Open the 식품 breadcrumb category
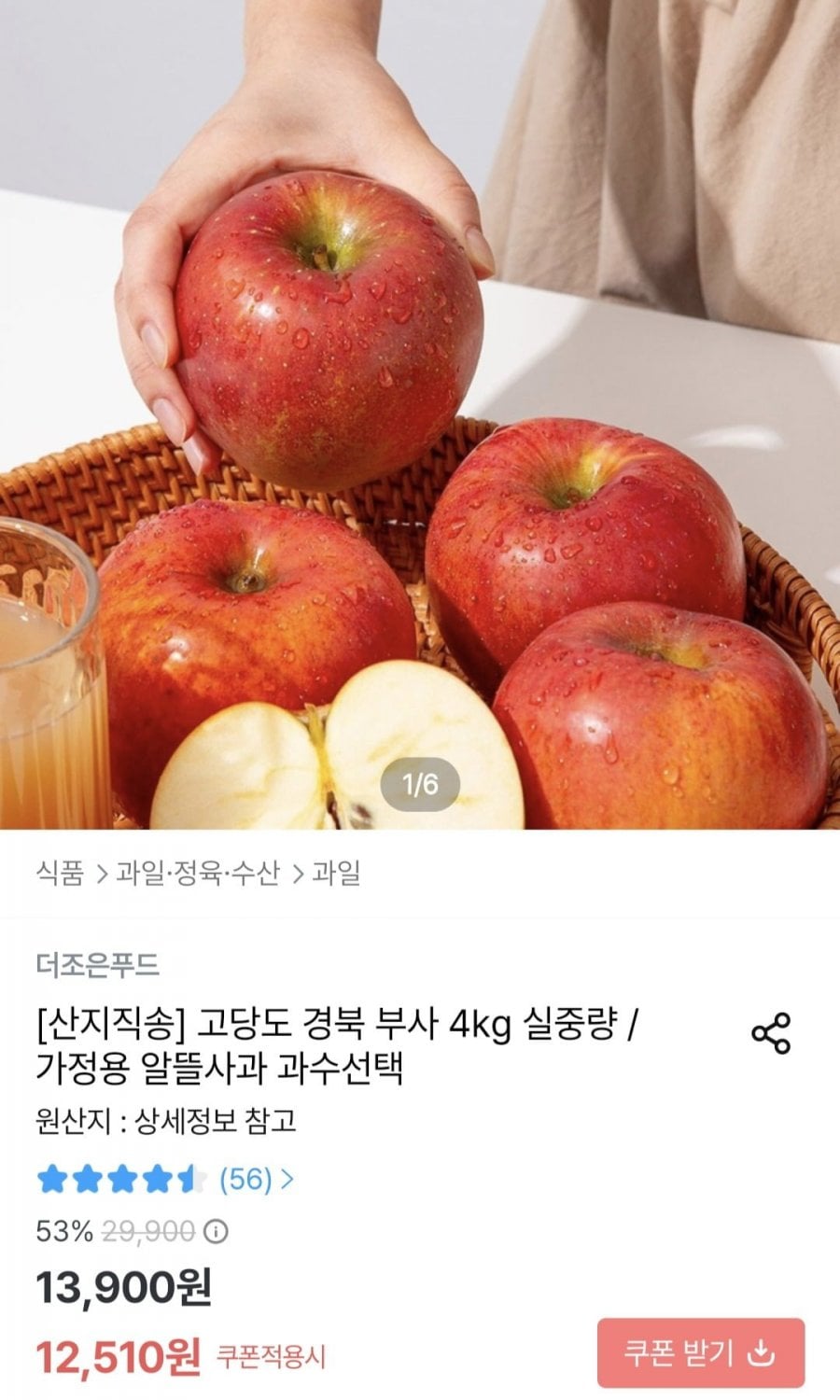 click(60, 874)
